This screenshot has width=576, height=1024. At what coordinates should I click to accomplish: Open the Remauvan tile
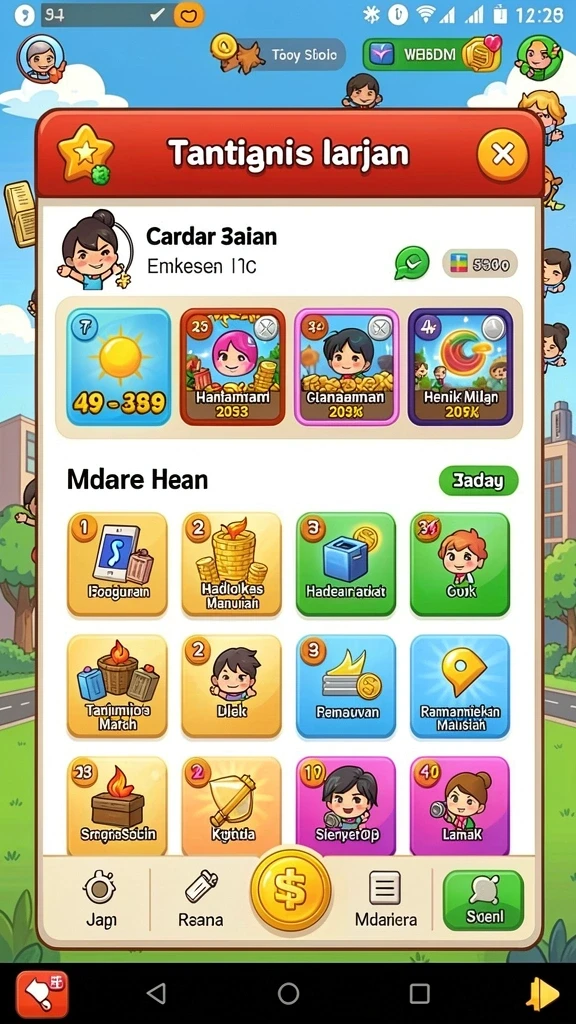[346, 686]
